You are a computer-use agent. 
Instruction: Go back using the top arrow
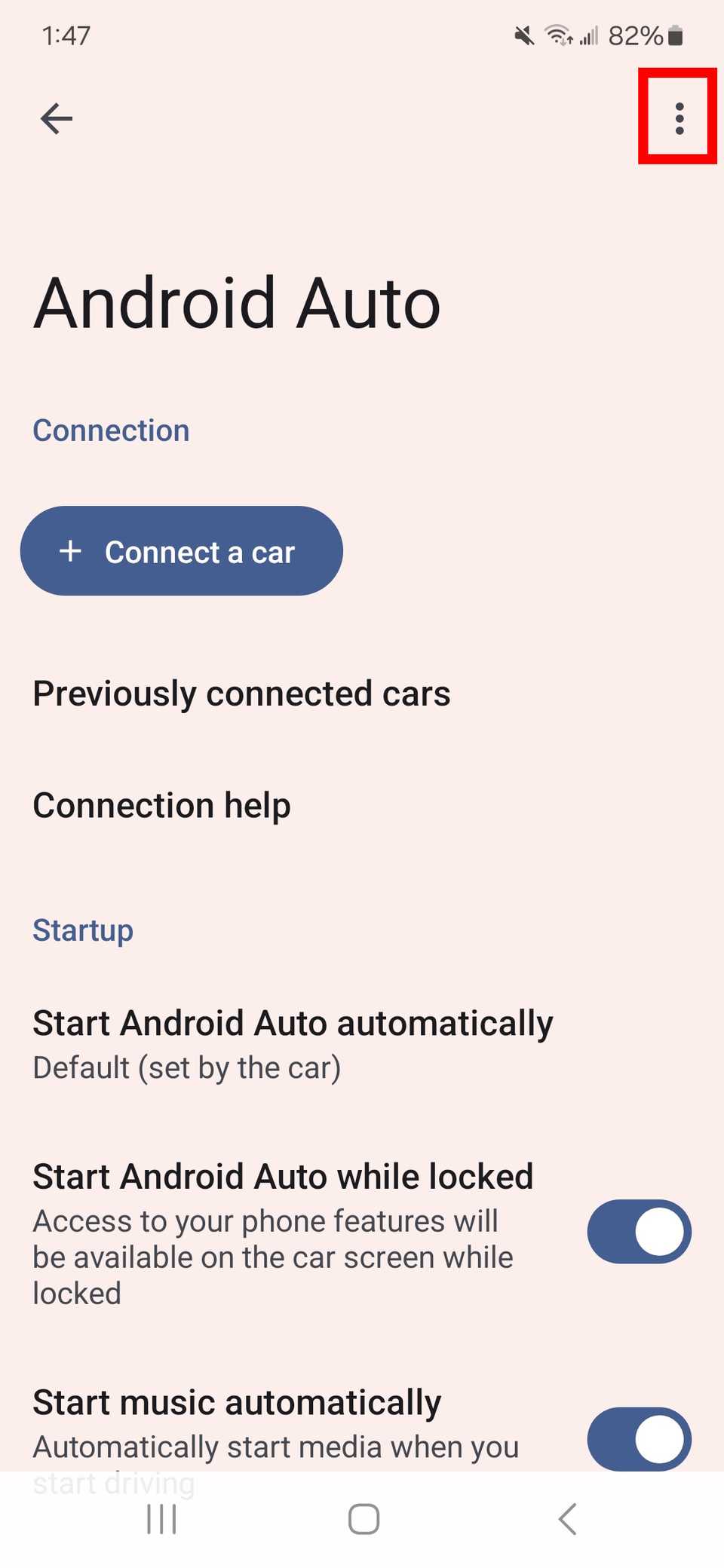coord(57,118)
